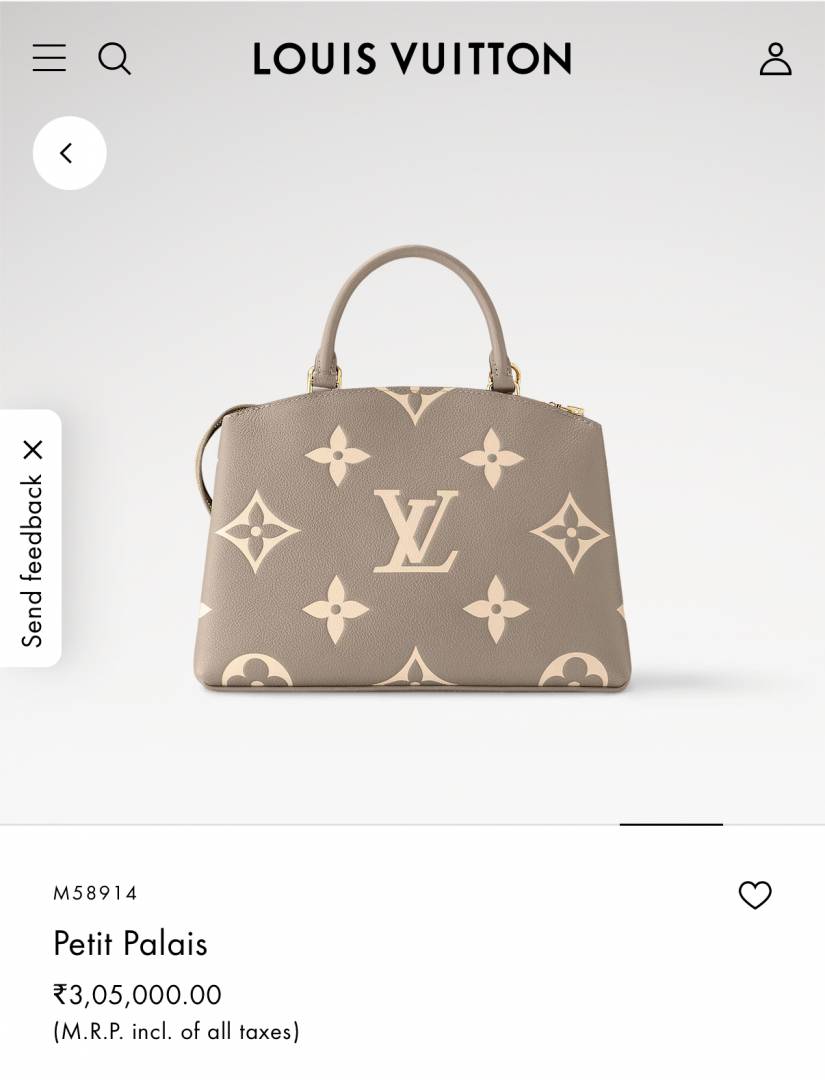Dismiss the Send feedback tab

[x=33, y=450]
